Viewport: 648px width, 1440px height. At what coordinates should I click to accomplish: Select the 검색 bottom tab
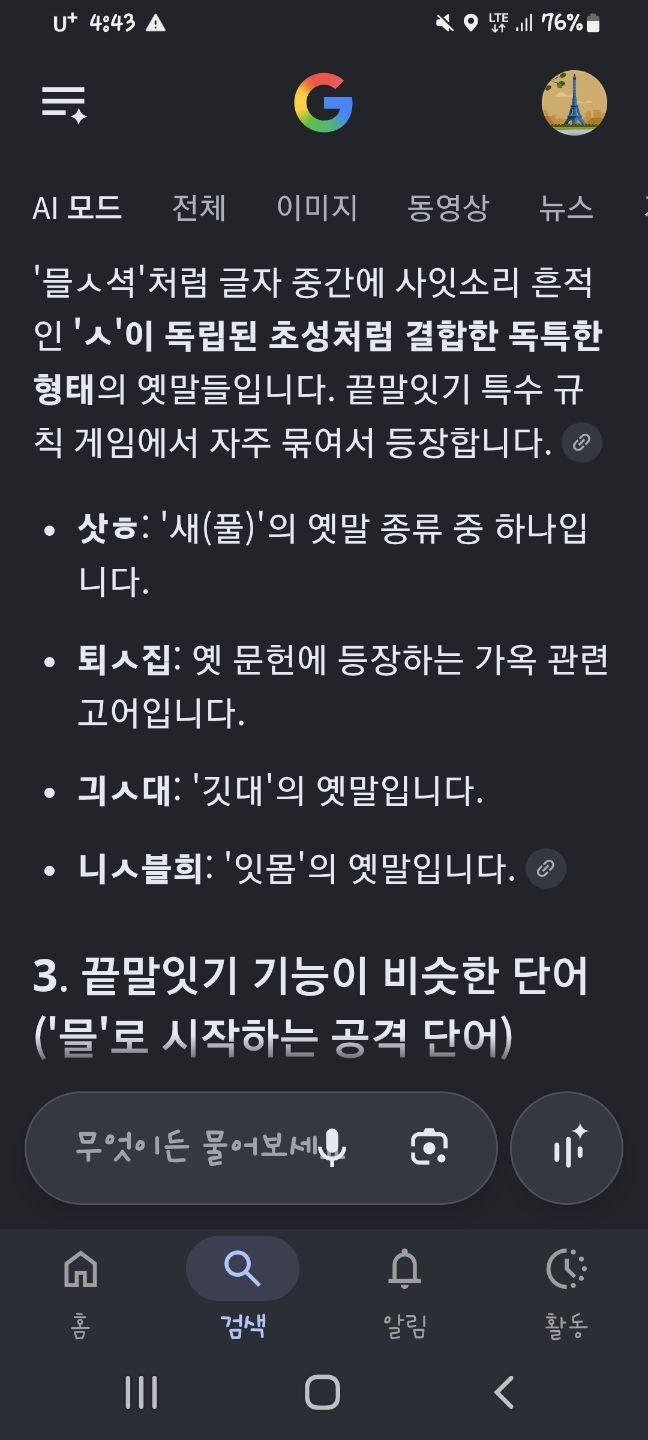click(x=243, y=1290)
